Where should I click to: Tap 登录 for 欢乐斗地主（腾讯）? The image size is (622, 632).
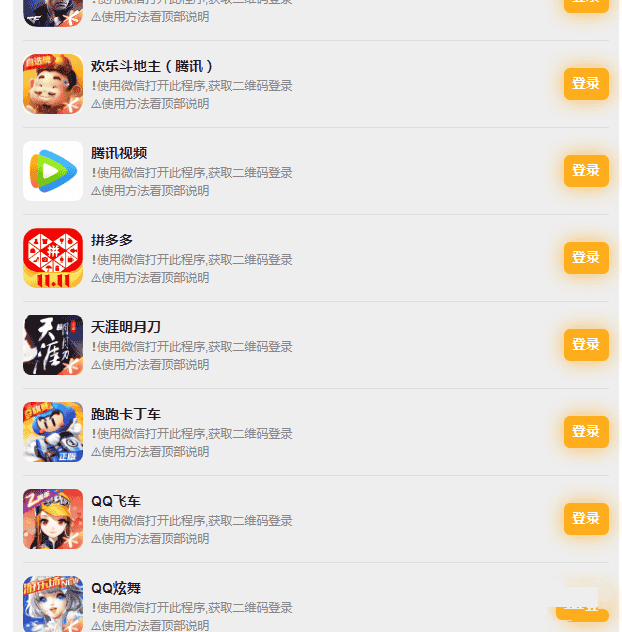click(586, 84)
